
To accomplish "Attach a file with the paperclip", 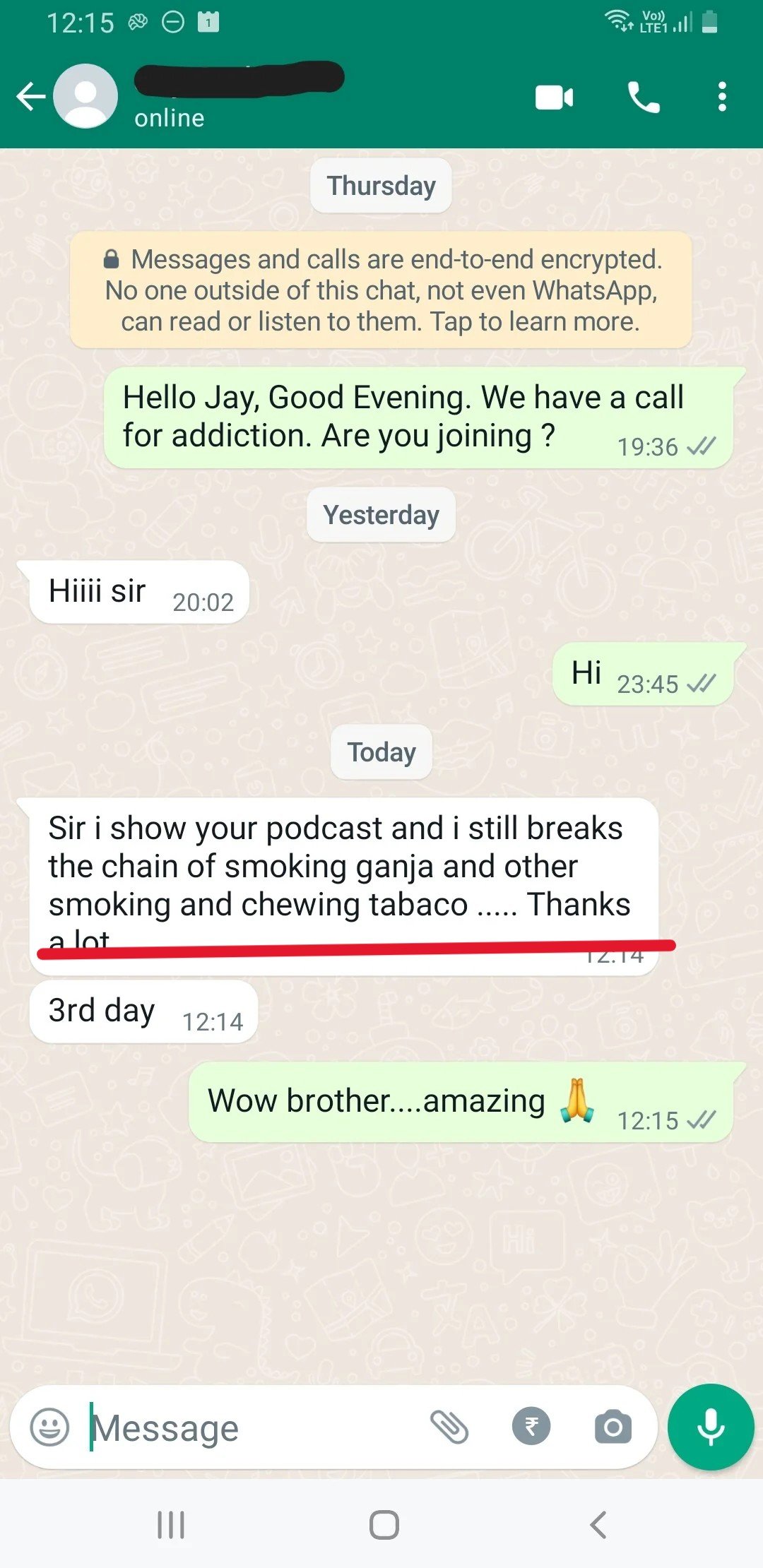I will coord(449,1427).
